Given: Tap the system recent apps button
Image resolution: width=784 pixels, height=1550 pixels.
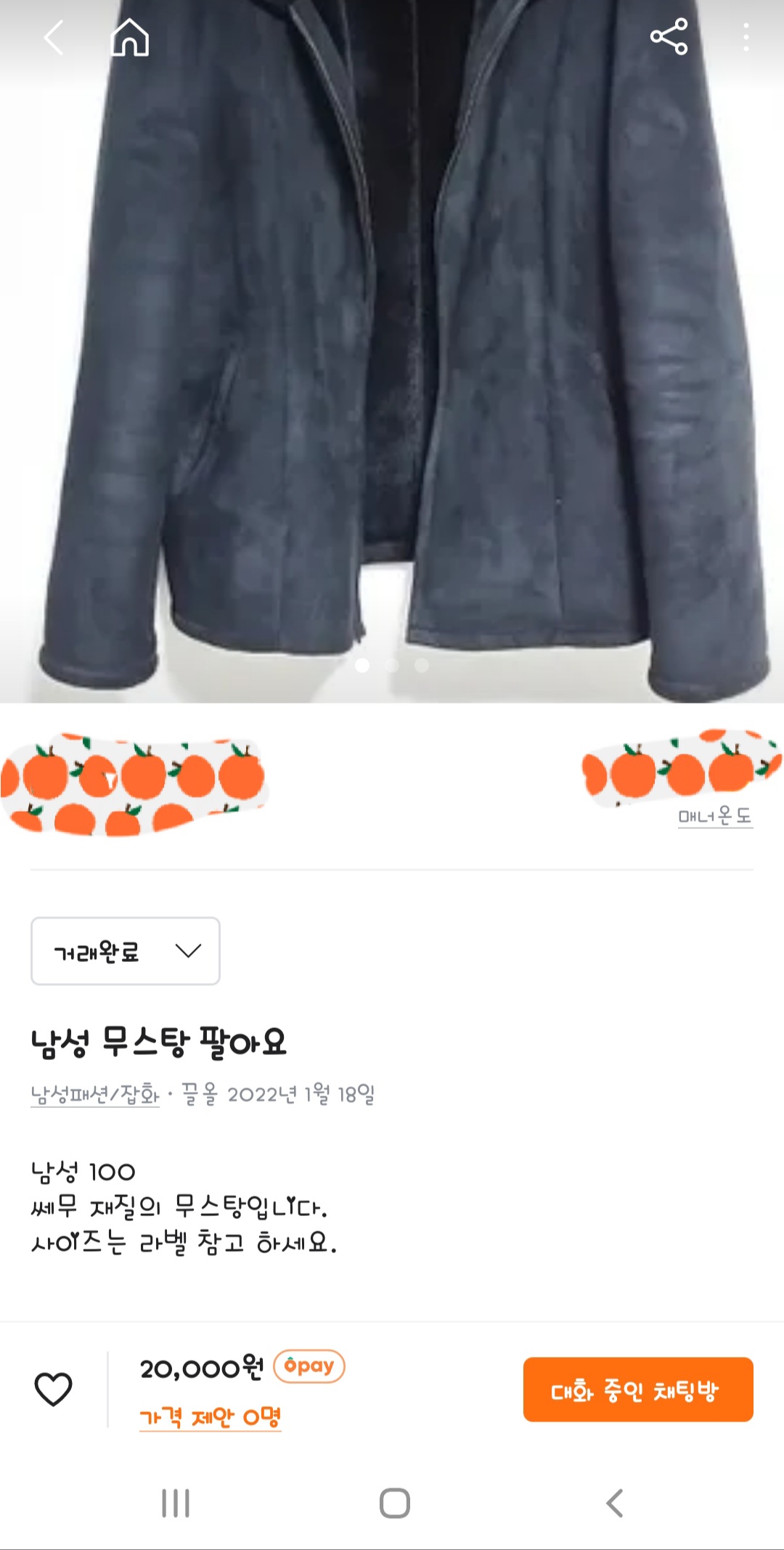Looking at the screenshot, I should [176, 1503].
